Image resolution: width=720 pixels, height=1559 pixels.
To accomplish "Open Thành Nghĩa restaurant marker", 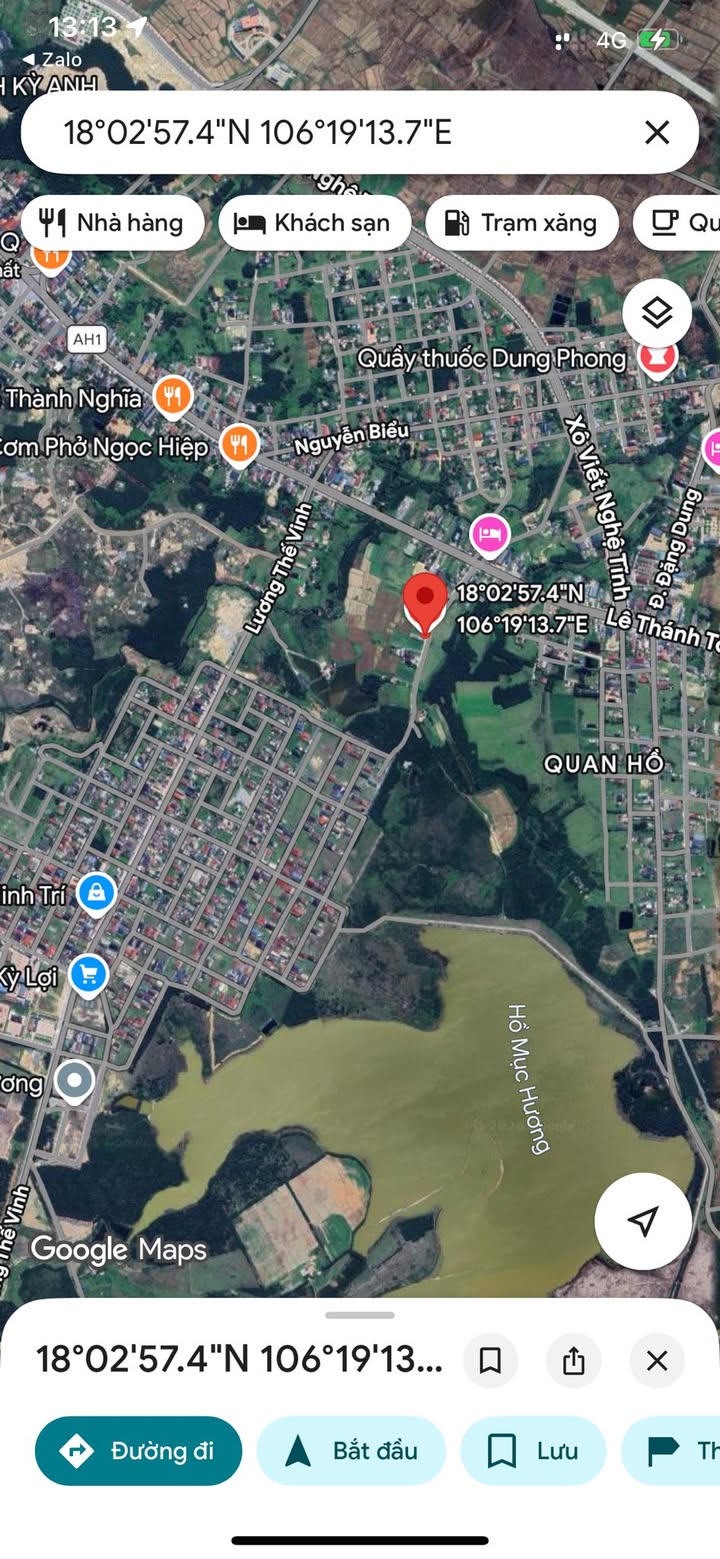I will click(x=173, y=396).
